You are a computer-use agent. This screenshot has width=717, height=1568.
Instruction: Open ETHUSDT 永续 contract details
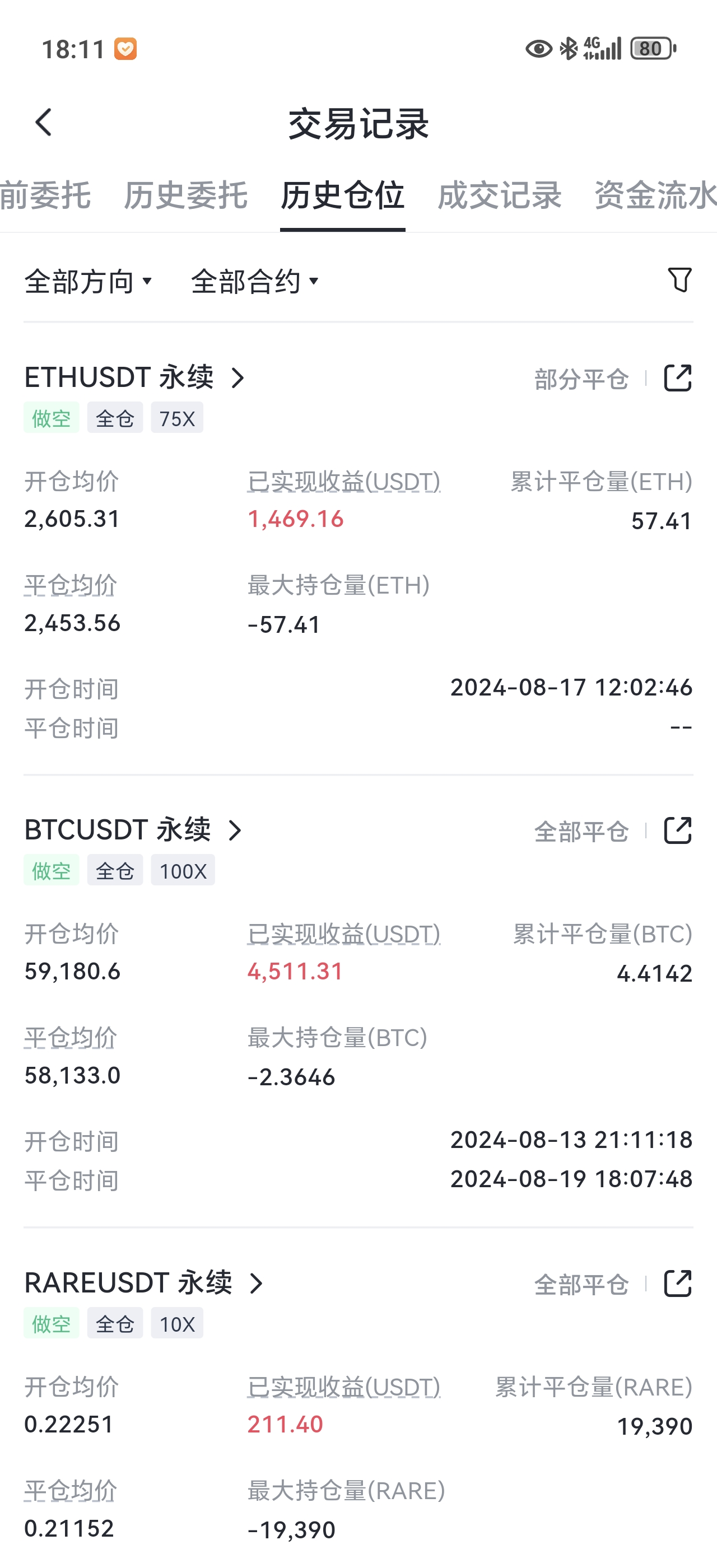[135, 377]
